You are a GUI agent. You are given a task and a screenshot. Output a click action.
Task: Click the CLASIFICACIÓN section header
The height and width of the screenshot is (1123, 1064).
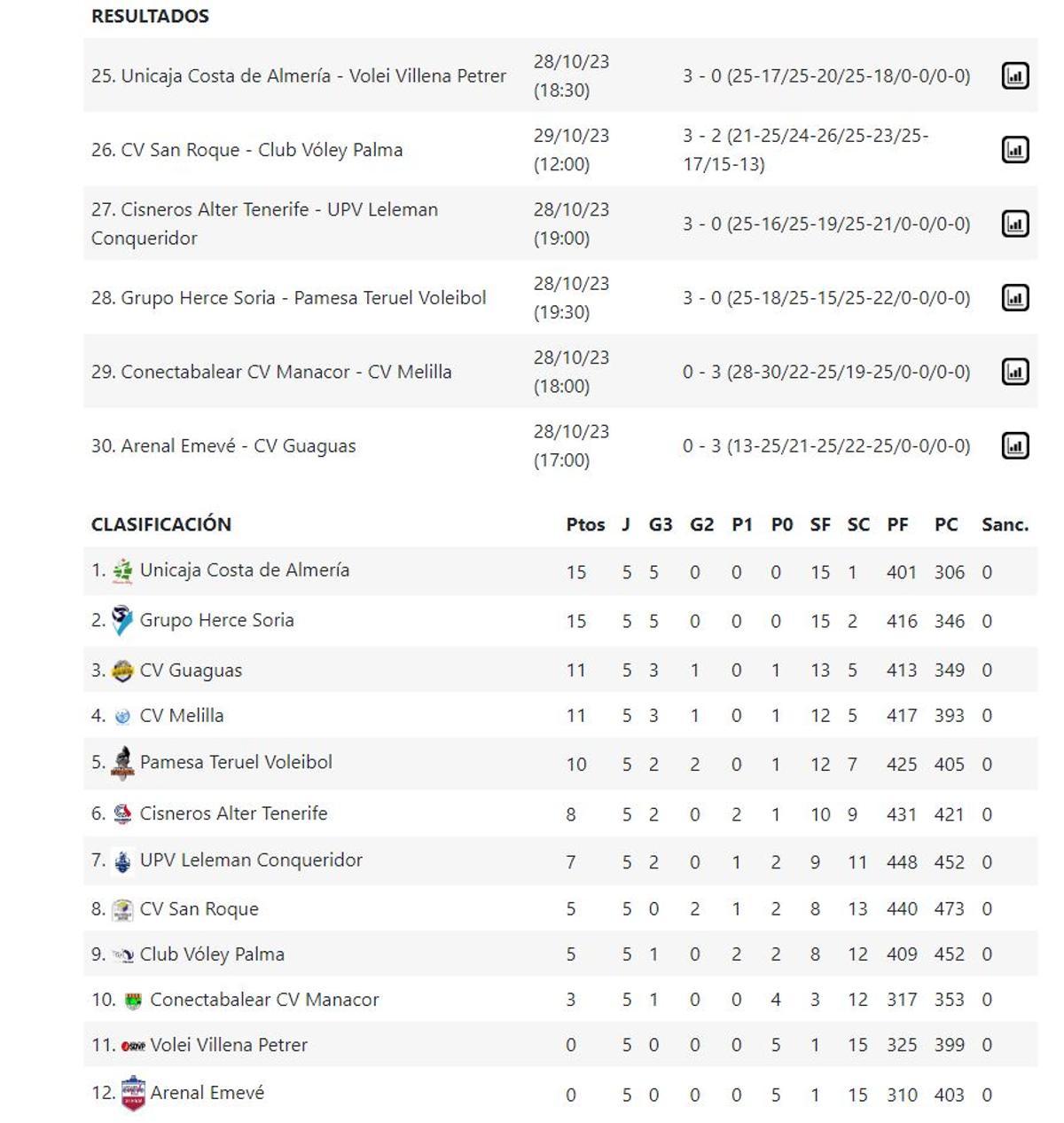coord(160,523)
